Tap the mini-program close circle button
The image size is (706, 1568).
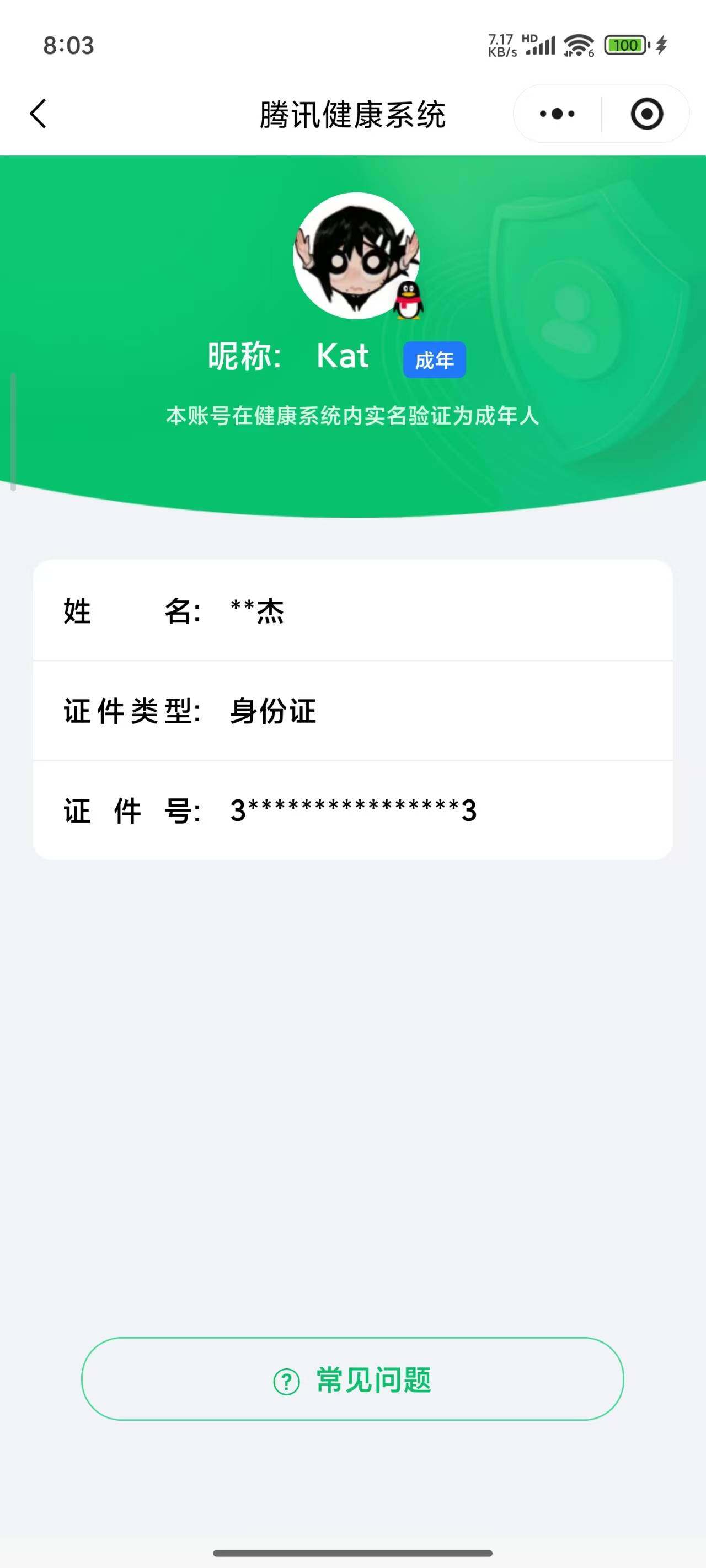(647, 113)
